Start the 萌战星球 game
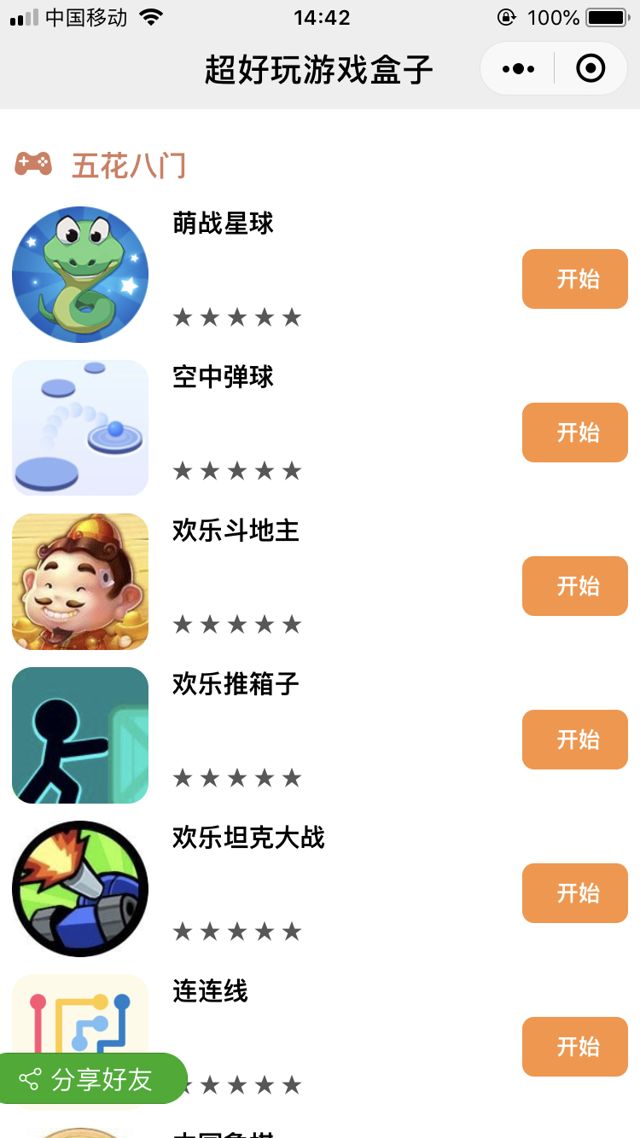 574,279
